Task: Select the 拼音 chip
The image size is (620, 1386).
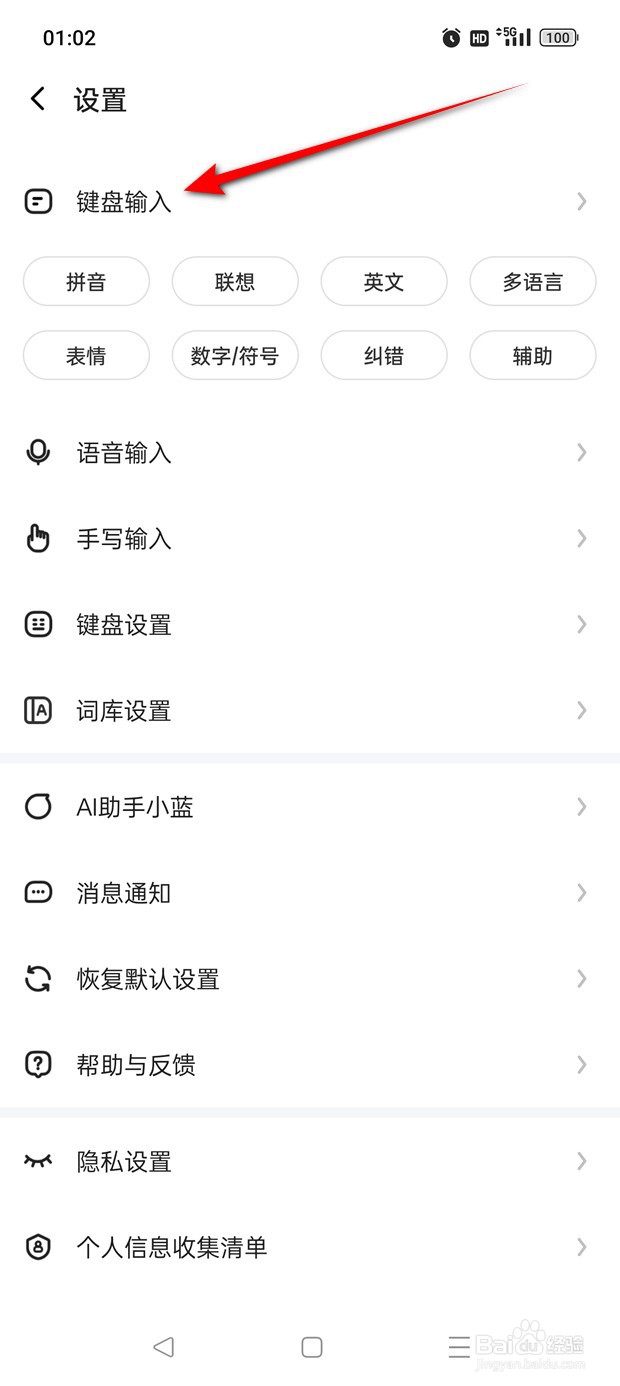Action: point(86,282)
